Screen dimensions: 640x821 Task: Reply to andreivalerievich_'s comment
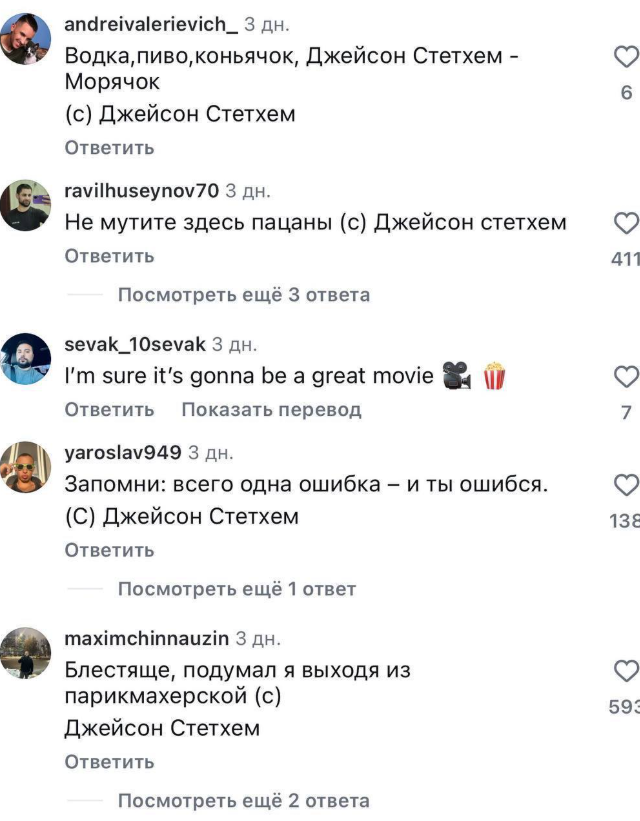pyautogui.click(x=110, y=148)
